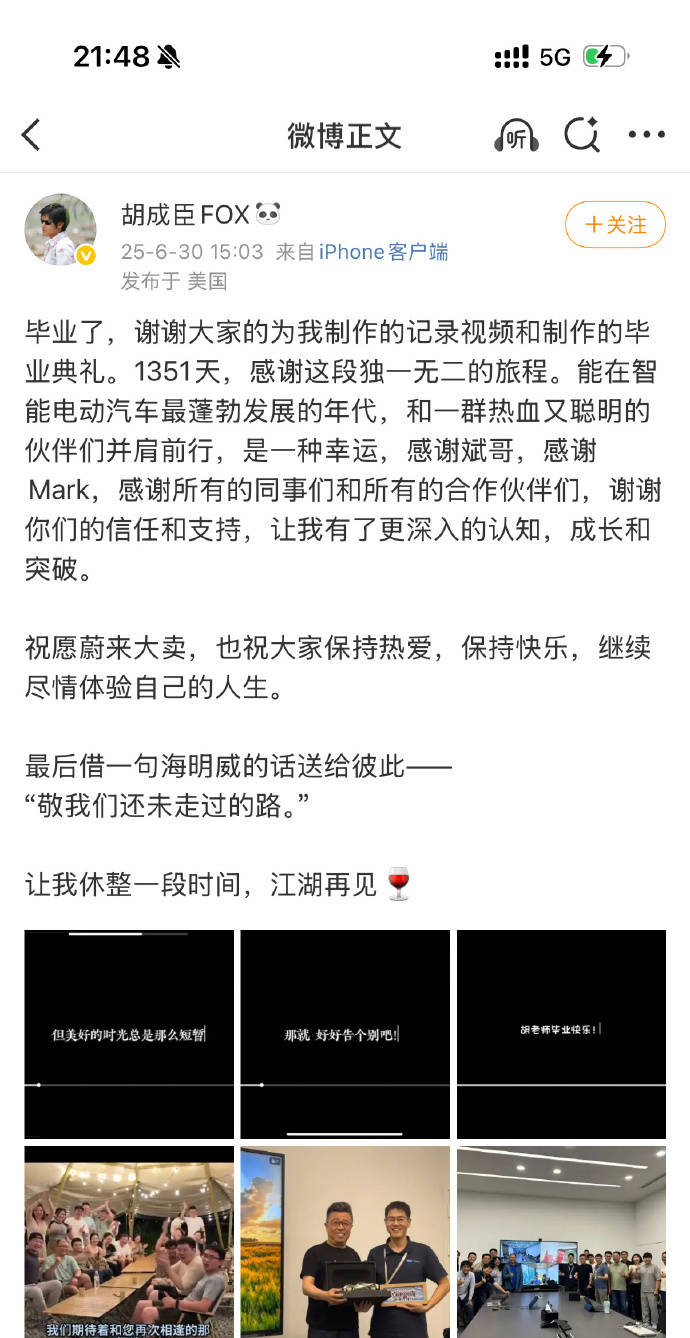Screen dimensions: 690x1338
Task: Listen to this post with the headphones icon
Action: tap(516, 136)
